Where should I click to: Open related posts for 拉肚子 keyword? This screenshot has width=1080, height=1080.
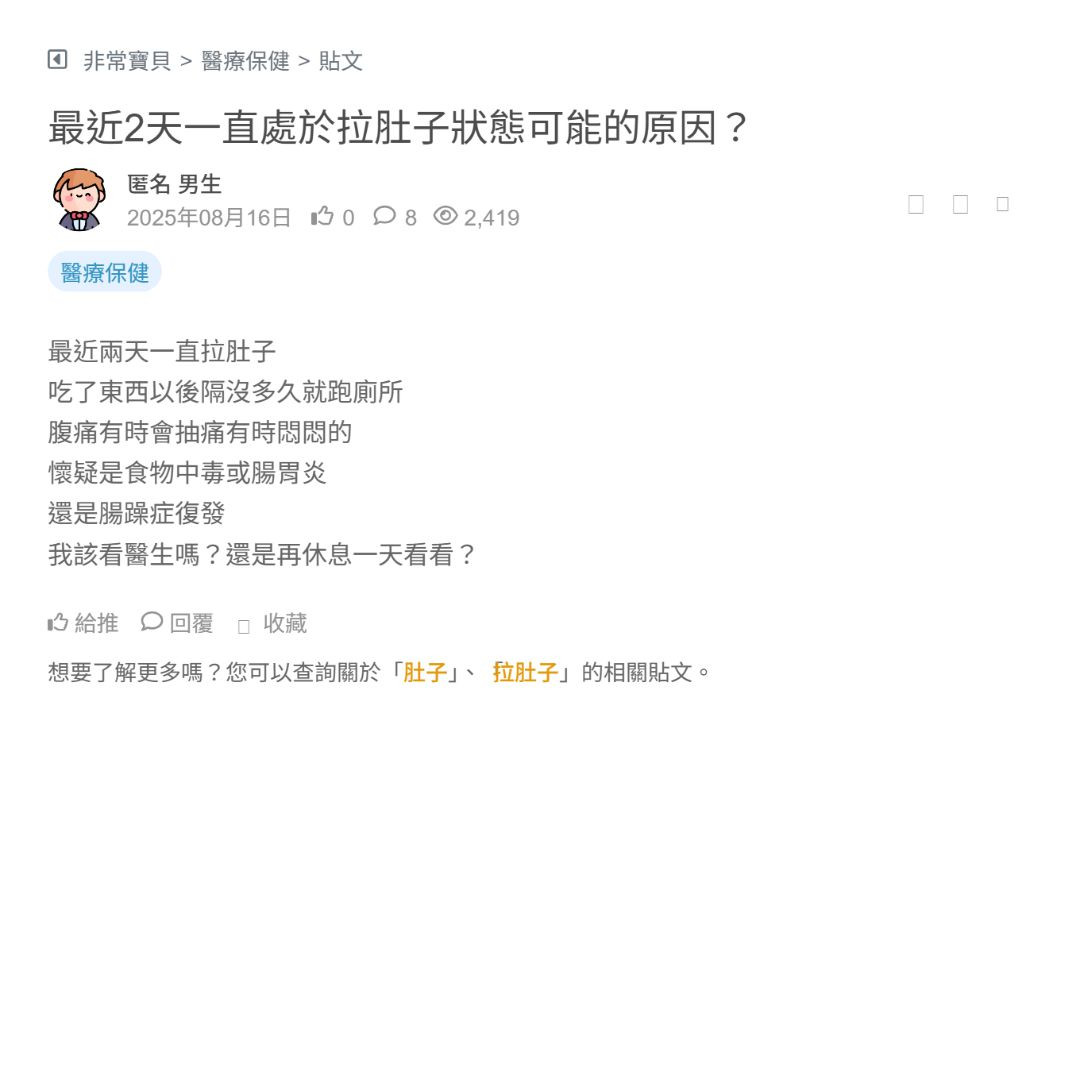pos(525,673)
